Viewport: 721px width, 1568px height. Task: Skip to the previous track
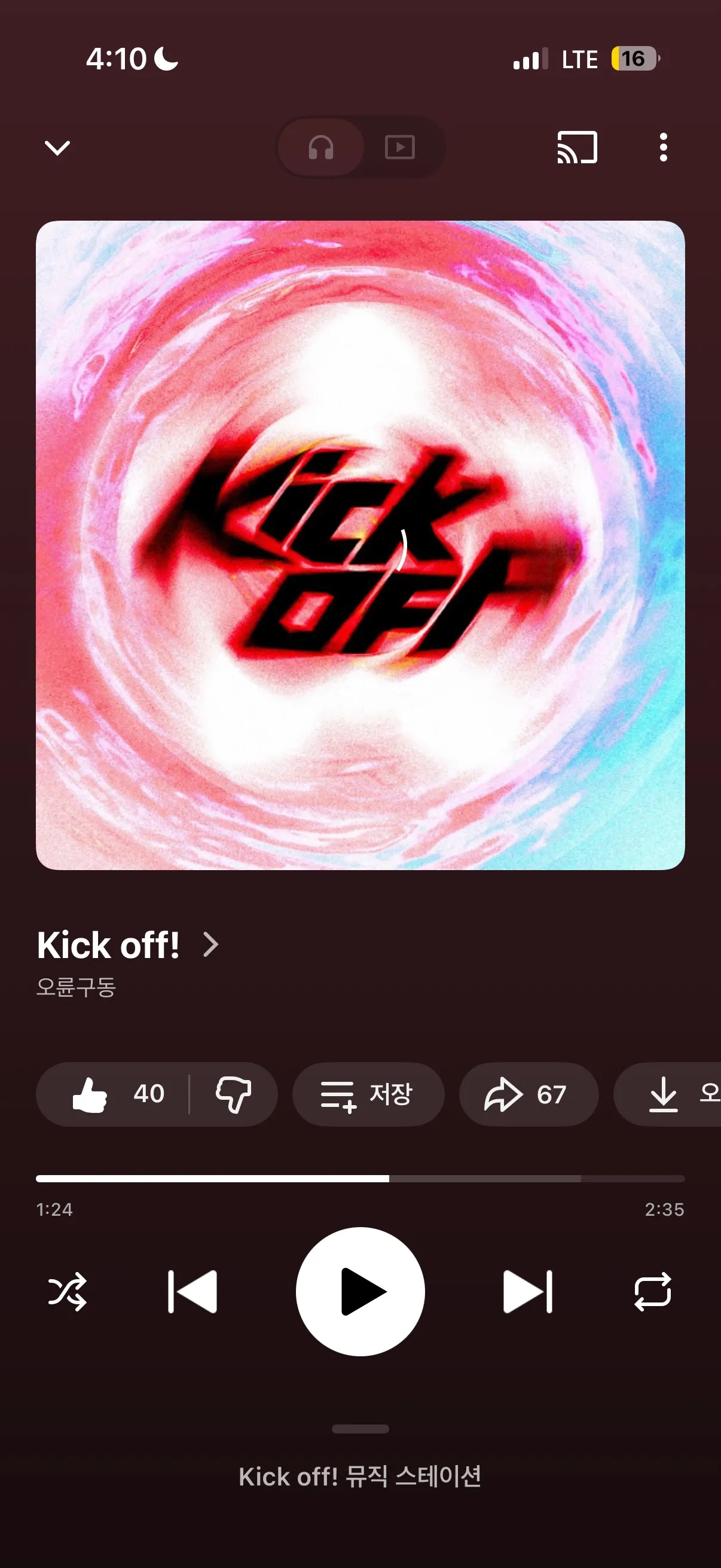[x=193, y=1291]
